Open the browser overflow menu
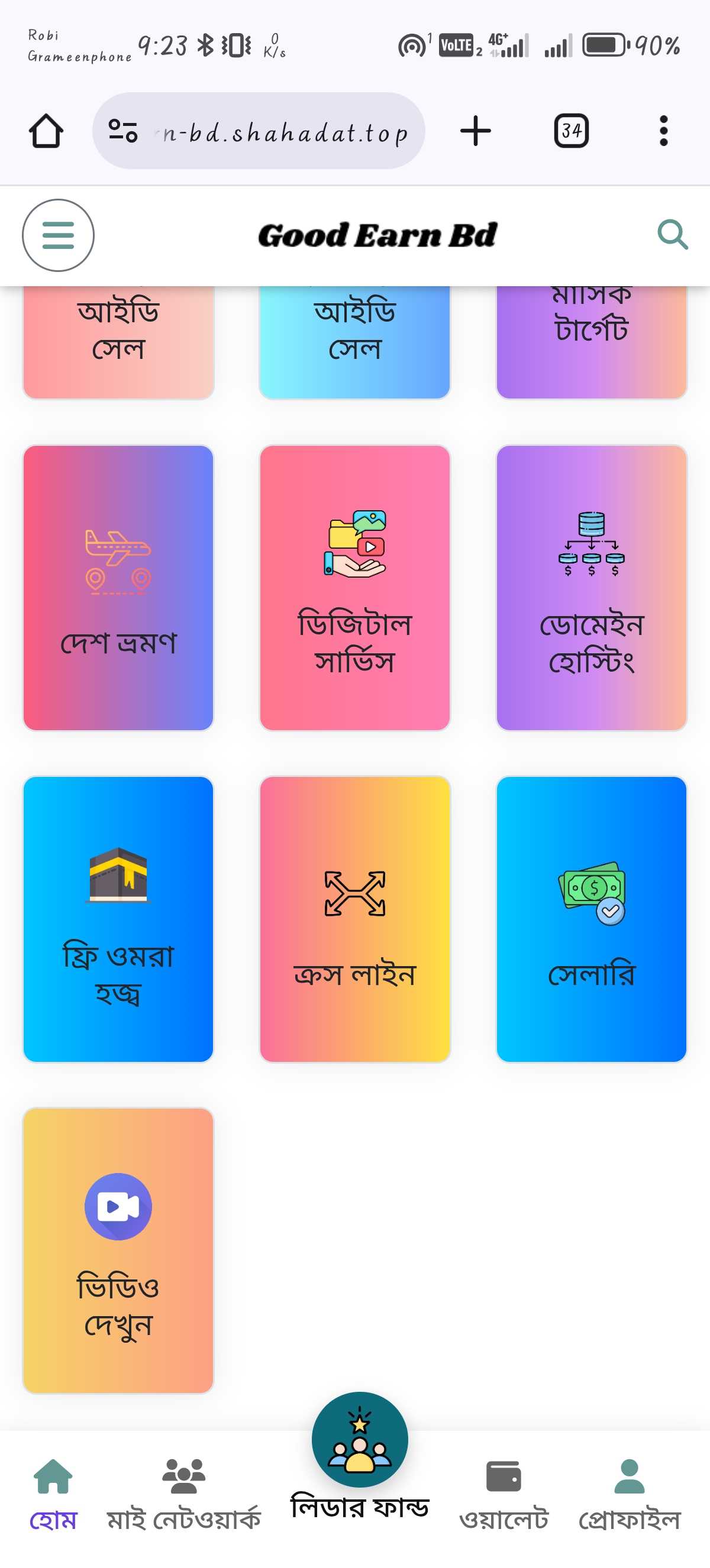Screen dimensions: 710x1568 point(664,131)
